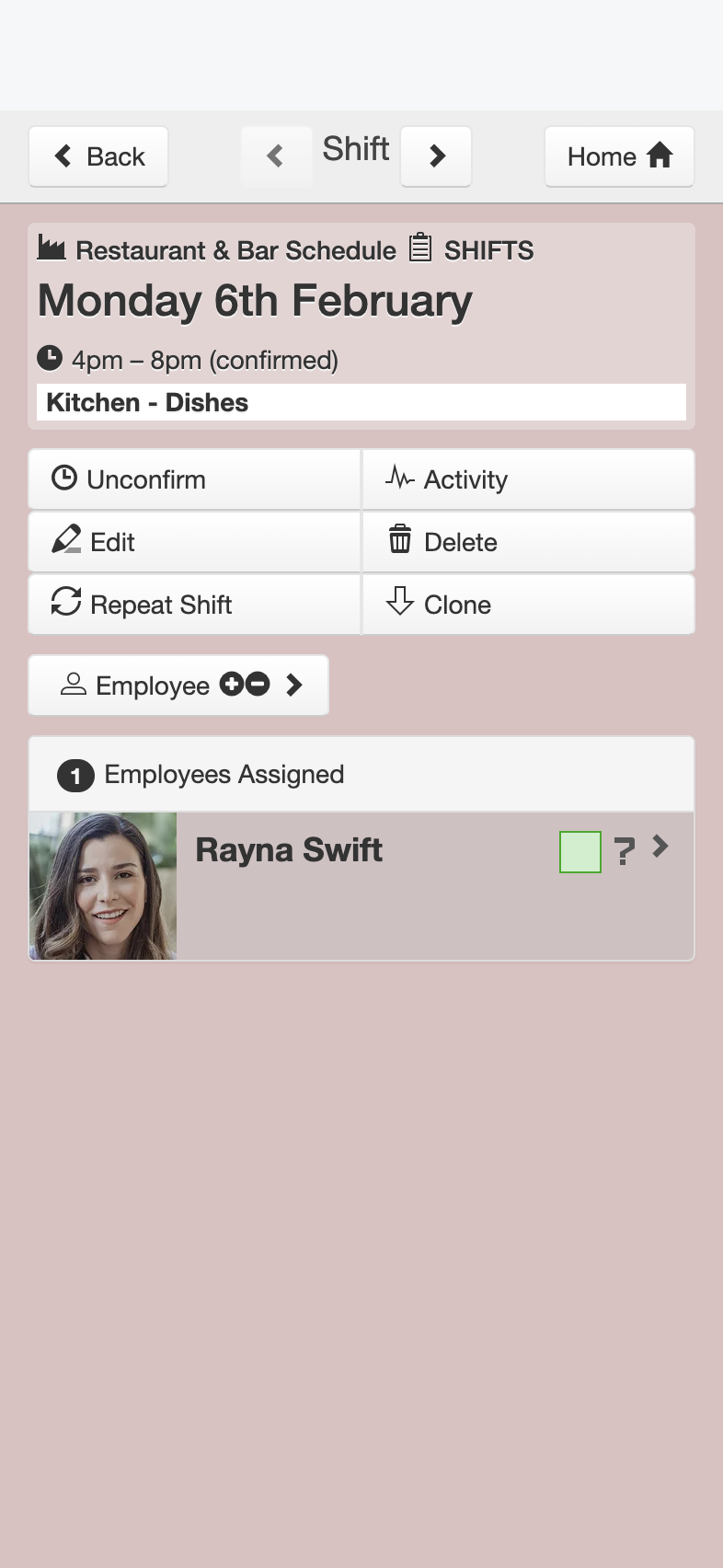This screenshot has width=723, height=1568.
Task: Tap the green status box for Rayna Swift
Action: click(580, 852)
